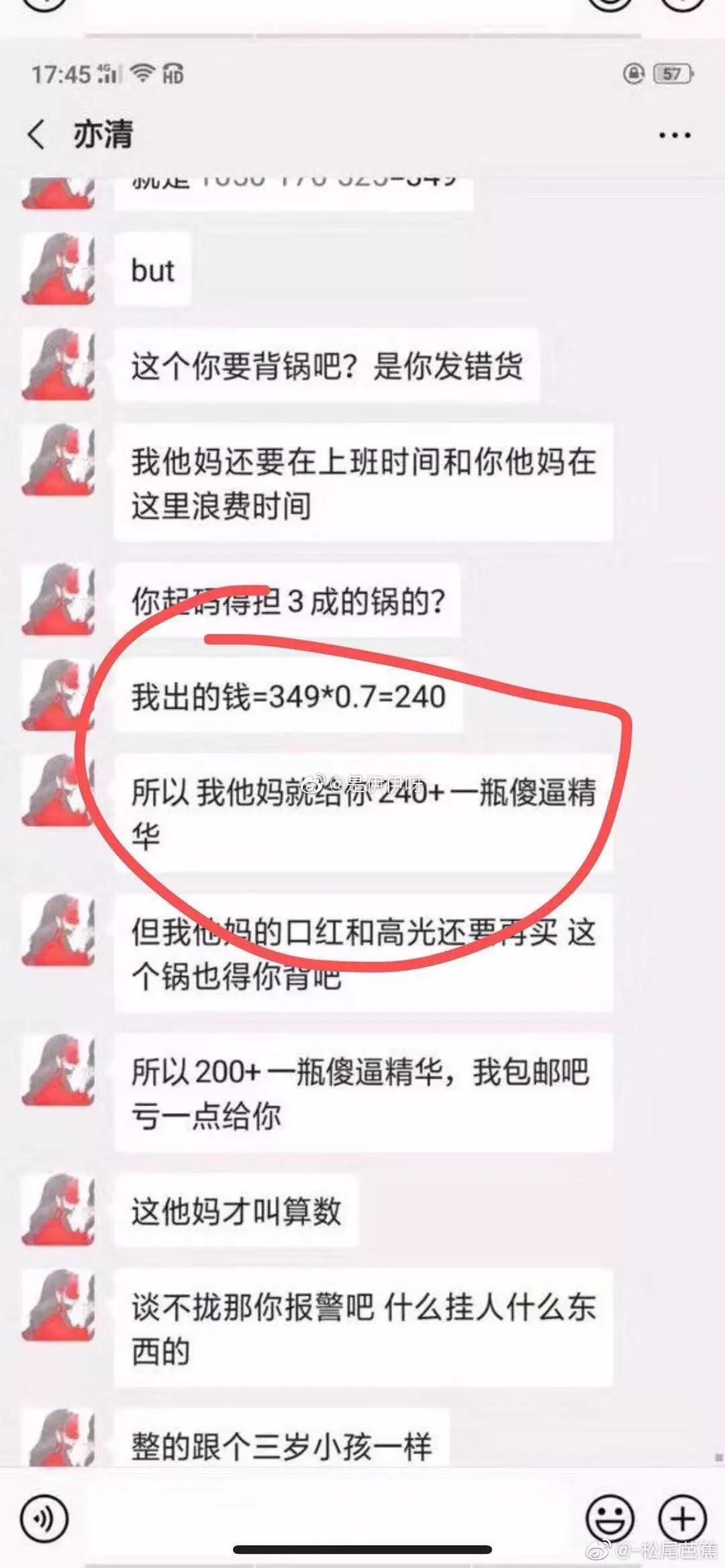Tap the 'but' message bubble
Viewport: 725px width, 1568px height.
click(152, 271)
